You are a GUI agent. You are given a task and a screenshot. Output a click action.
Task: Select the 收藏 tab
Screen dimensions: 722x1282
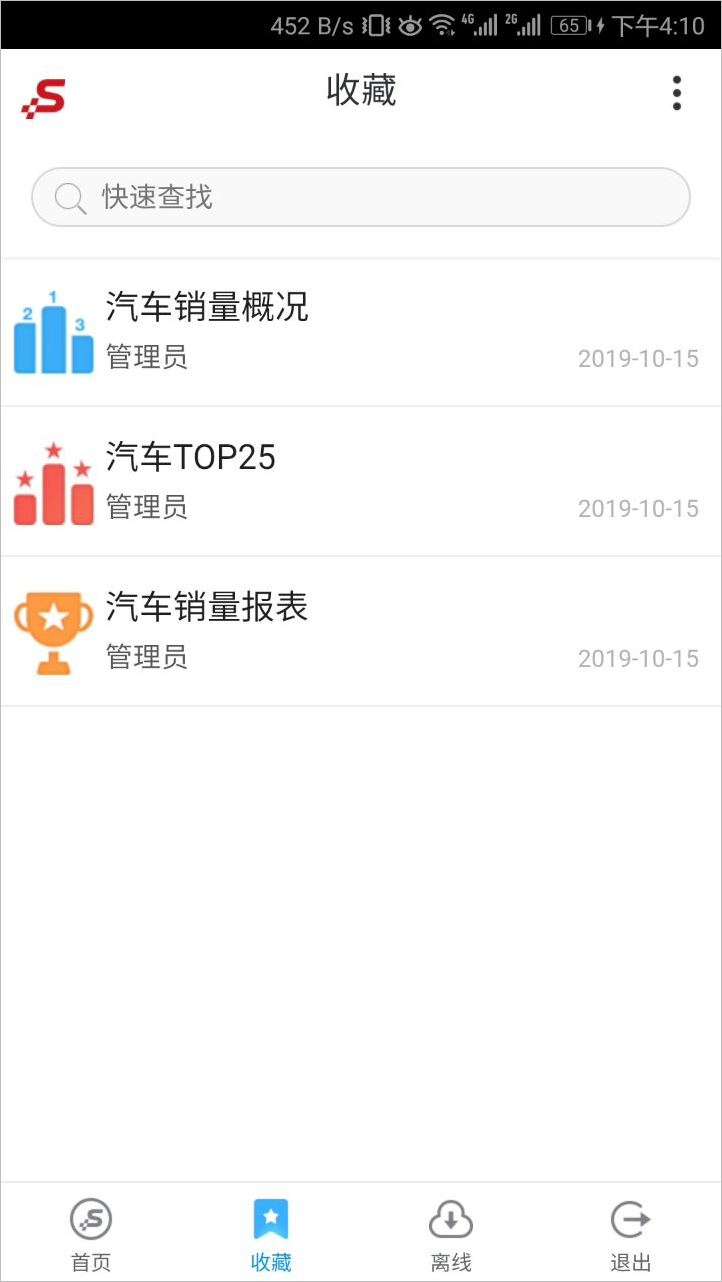[271, 1234]
